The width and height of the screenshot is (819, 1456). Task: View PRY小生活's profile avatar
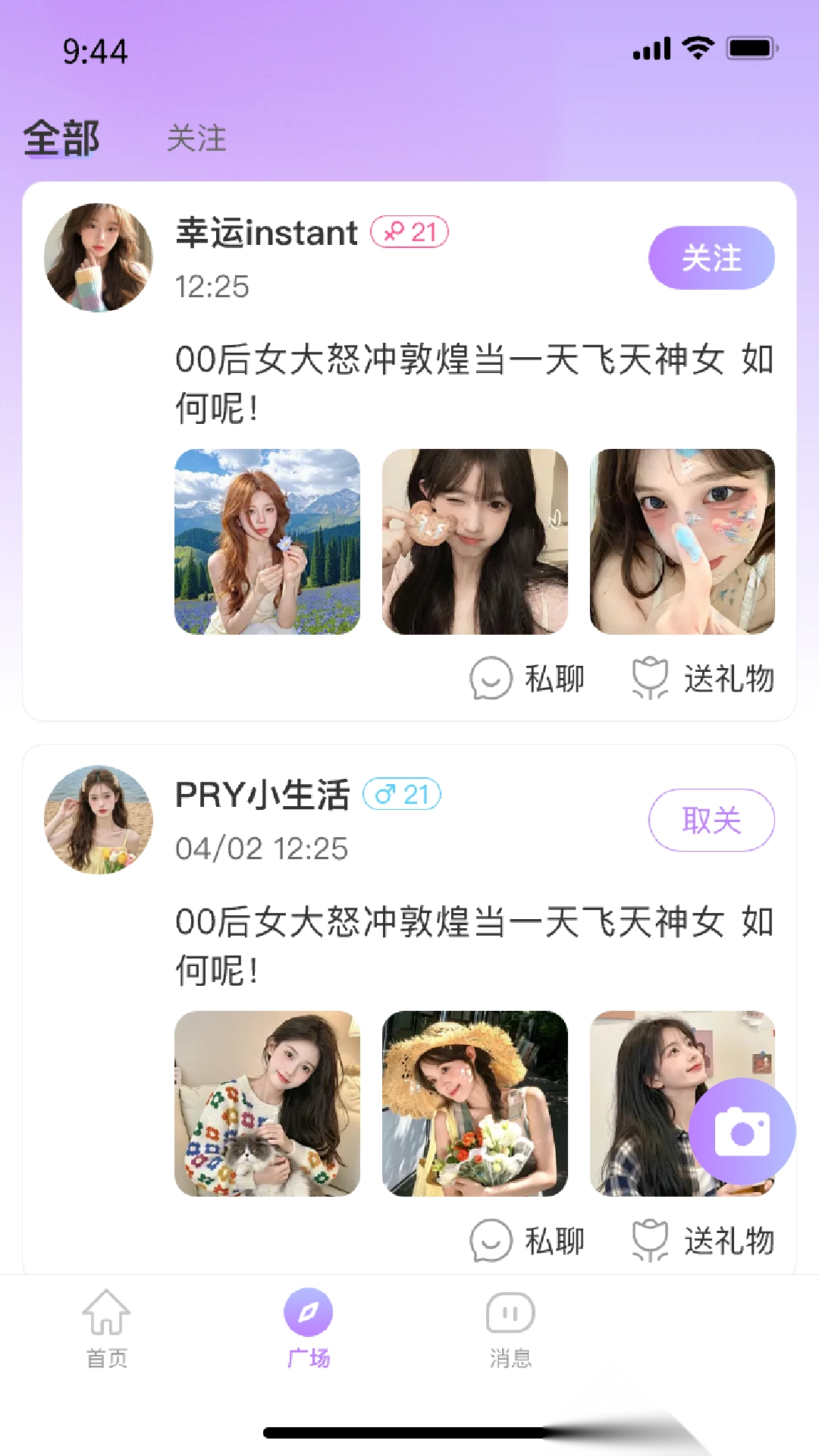[x=97, y=820]
